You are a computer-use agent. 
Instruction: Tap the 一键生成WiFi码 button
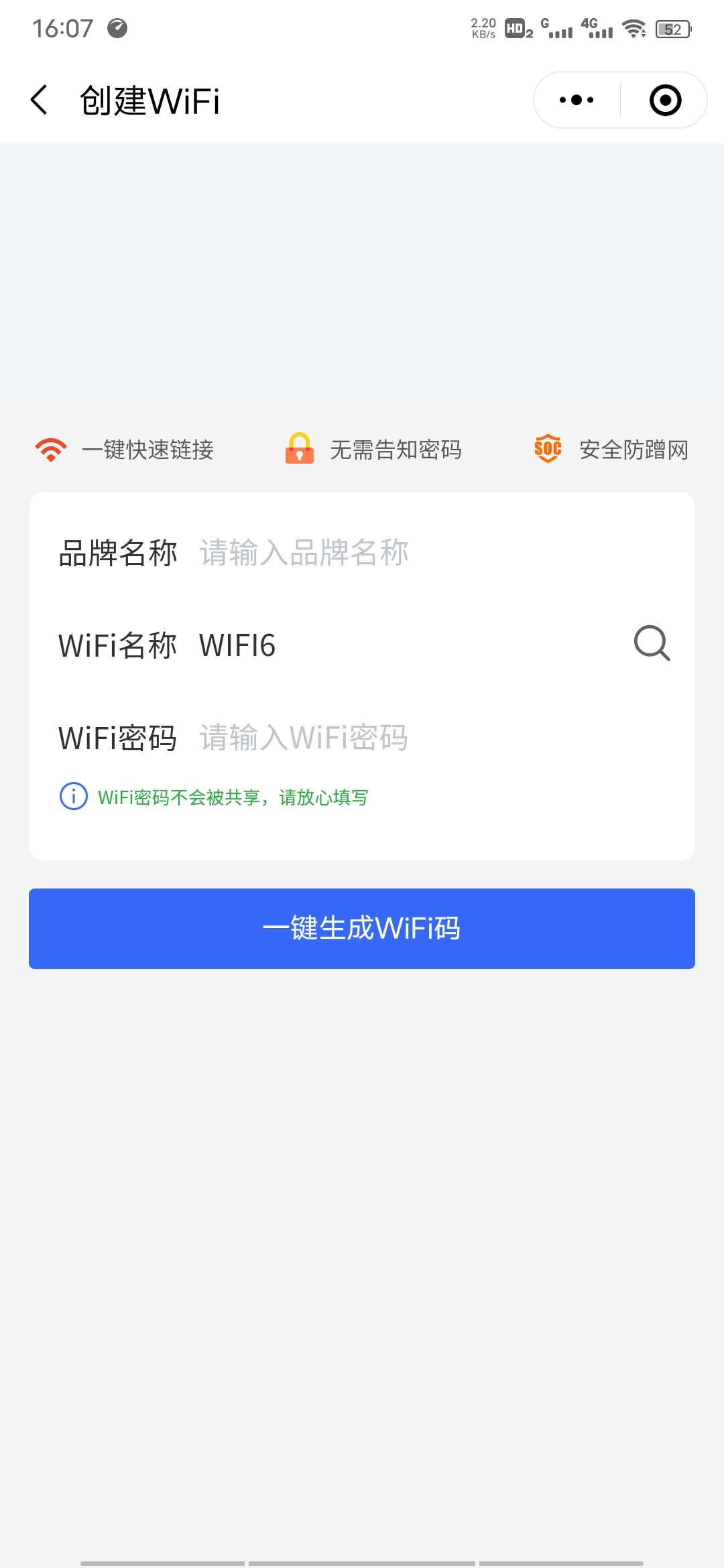362,928
